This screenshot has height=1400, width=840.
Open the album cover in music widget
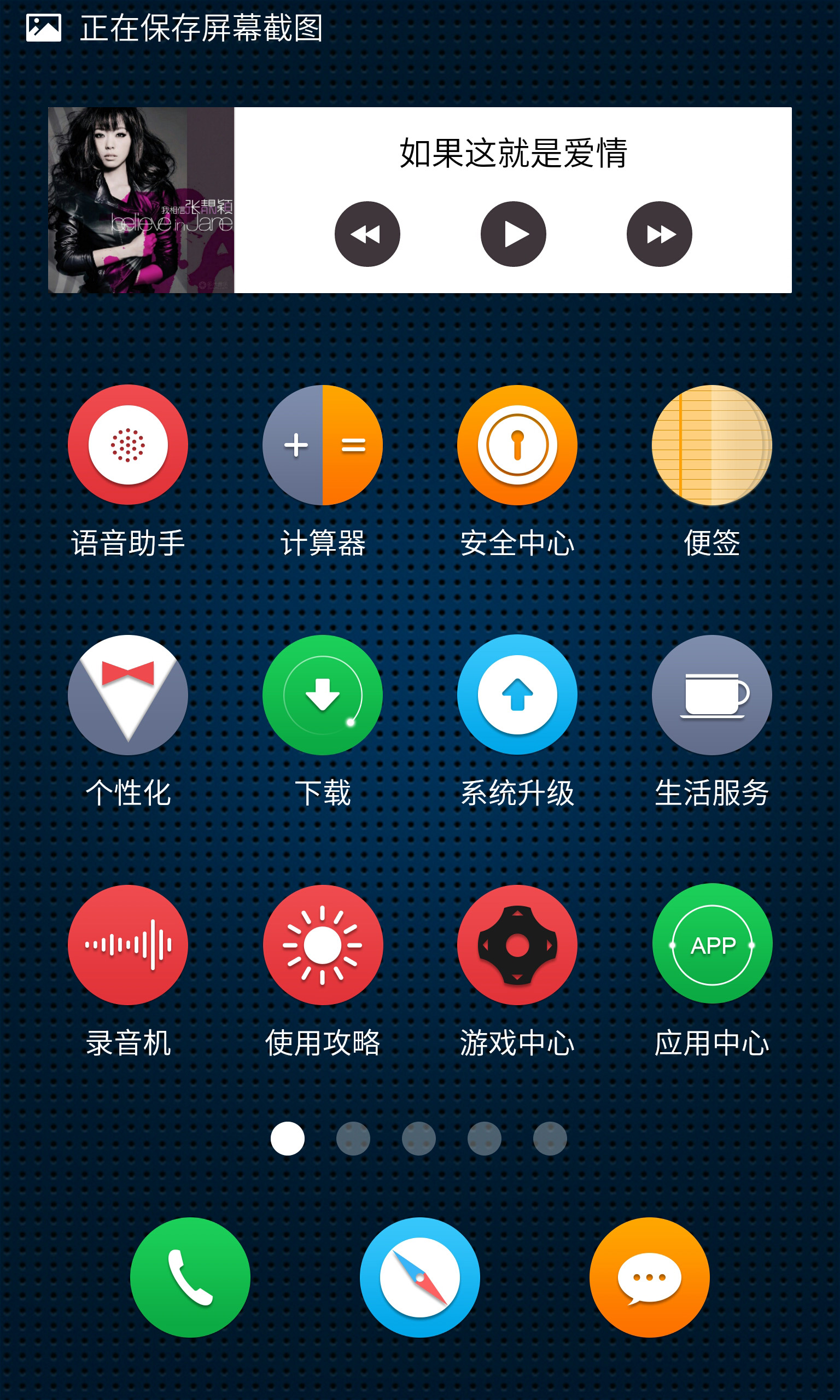pos(141,200)
